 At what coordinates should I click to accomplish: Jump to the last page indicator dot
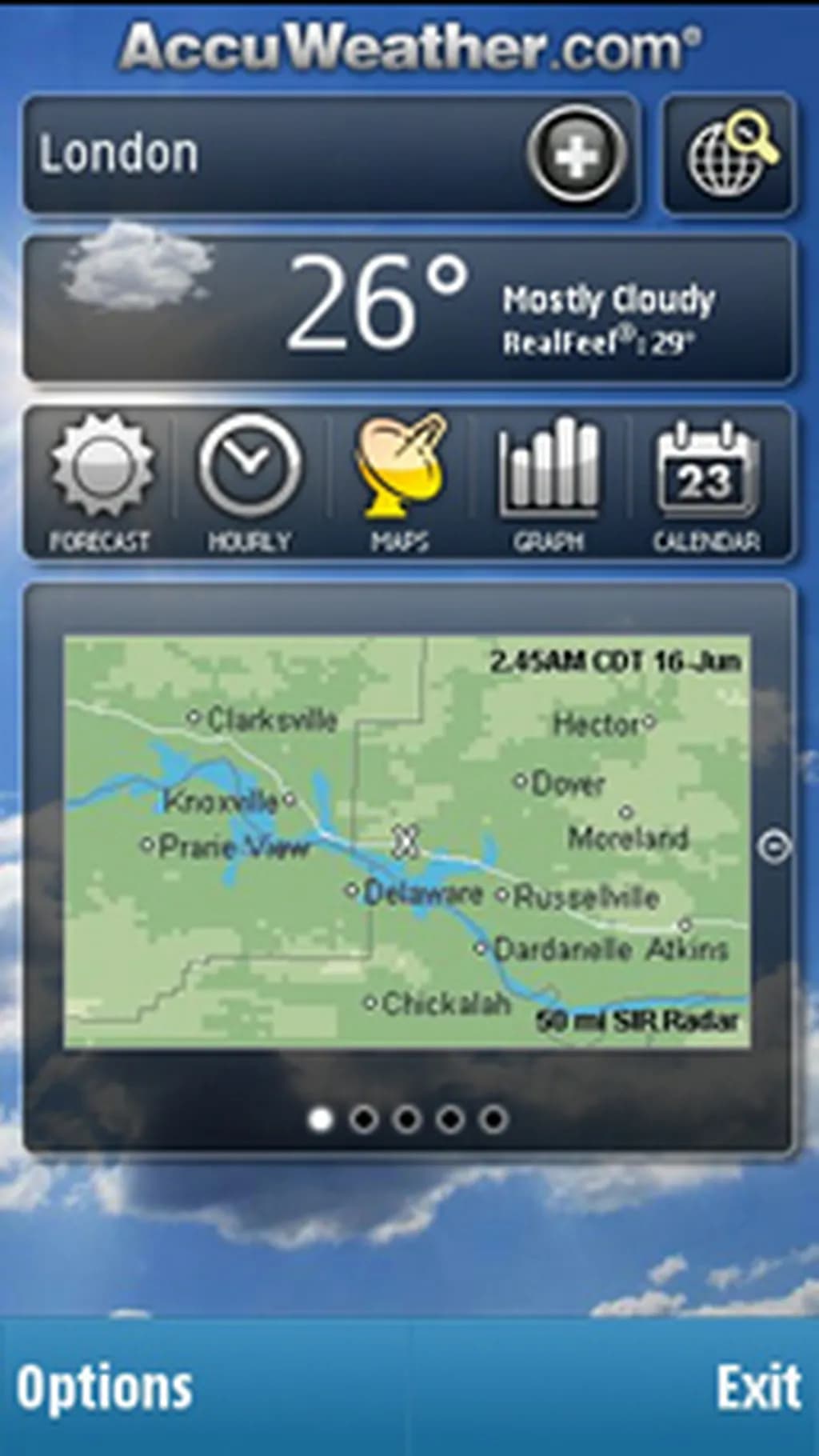pyautogui.click(x=493, y=1119)
